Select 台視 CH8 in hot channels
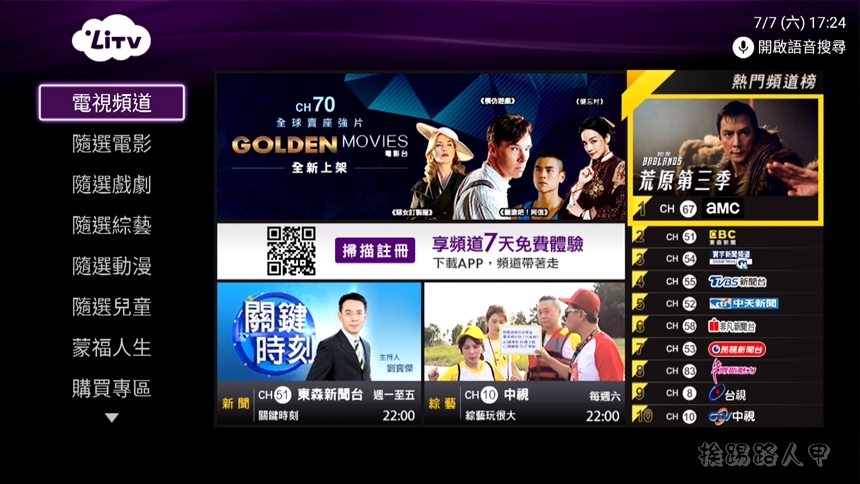Viewport: 860px width, 484px height. (x=727, y=393)
